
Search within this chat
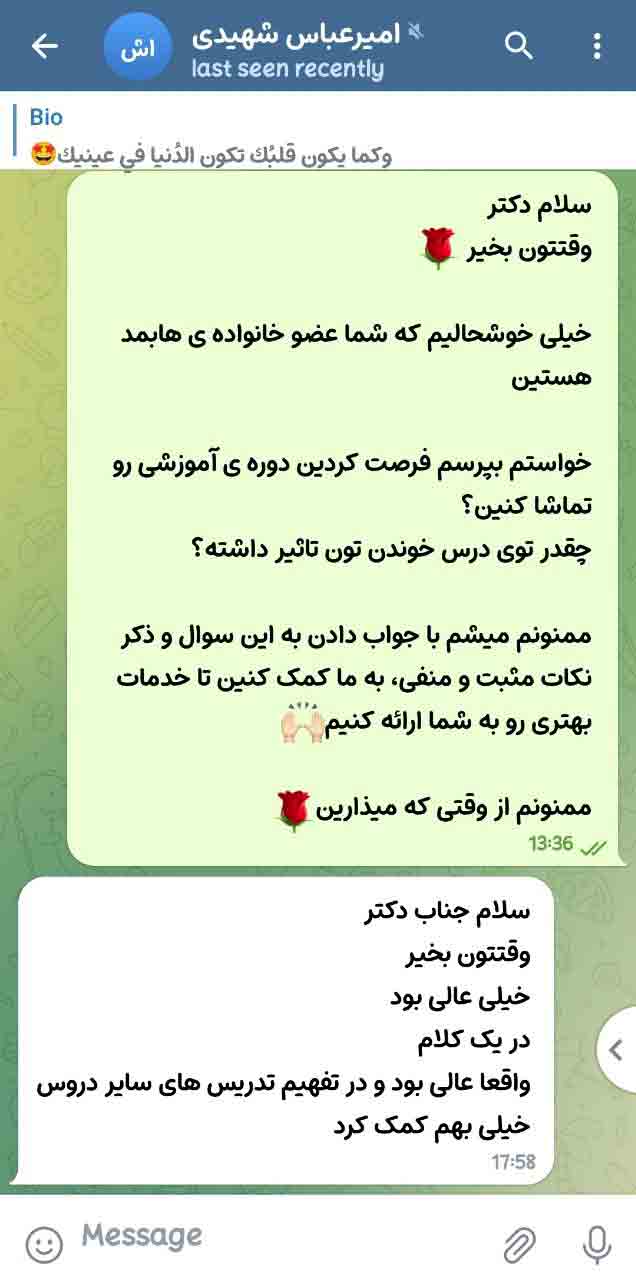click(519, 46)
